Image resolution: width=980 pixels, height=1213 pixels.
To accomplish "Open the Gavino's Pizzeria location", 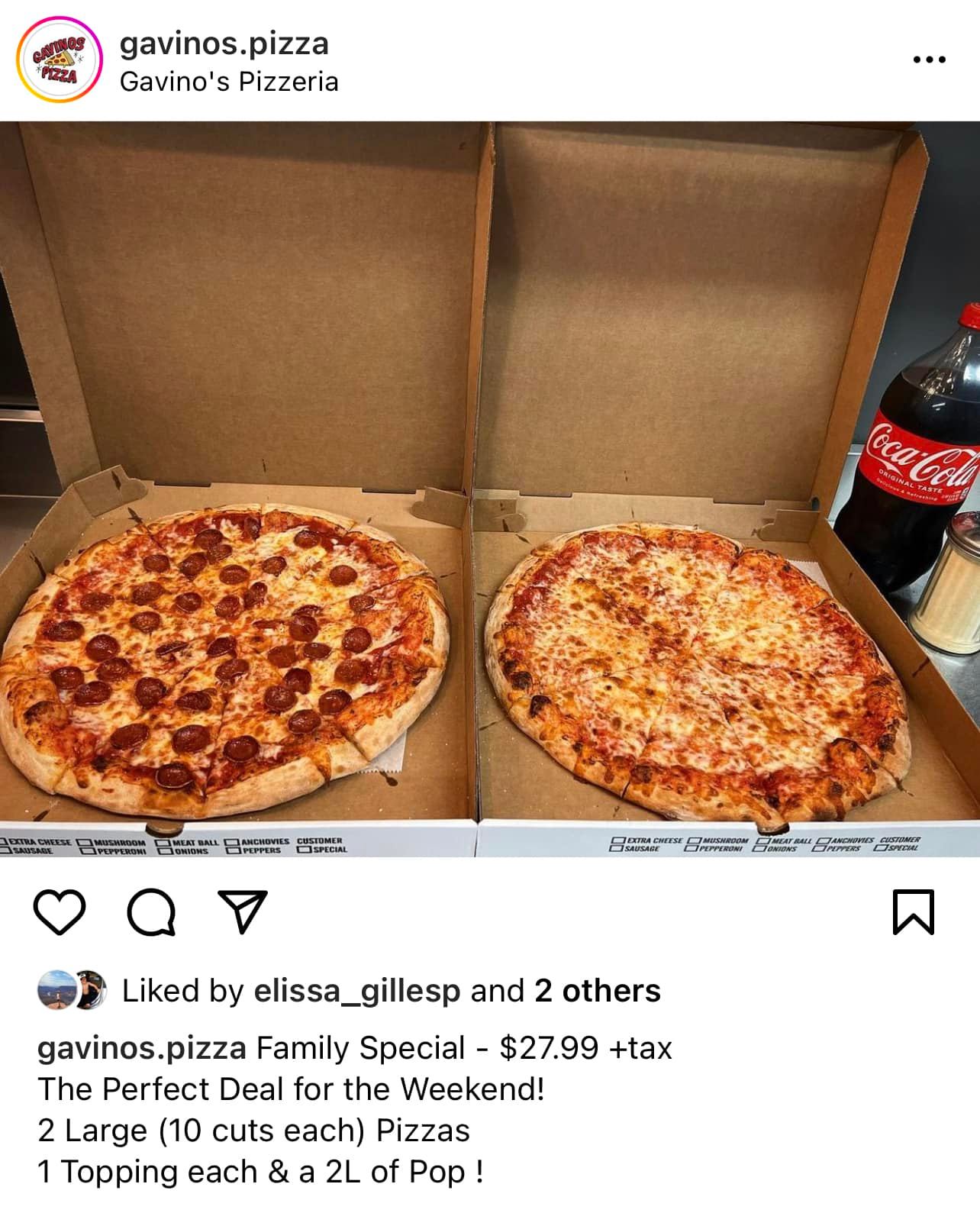I will (x=229, y=82).
